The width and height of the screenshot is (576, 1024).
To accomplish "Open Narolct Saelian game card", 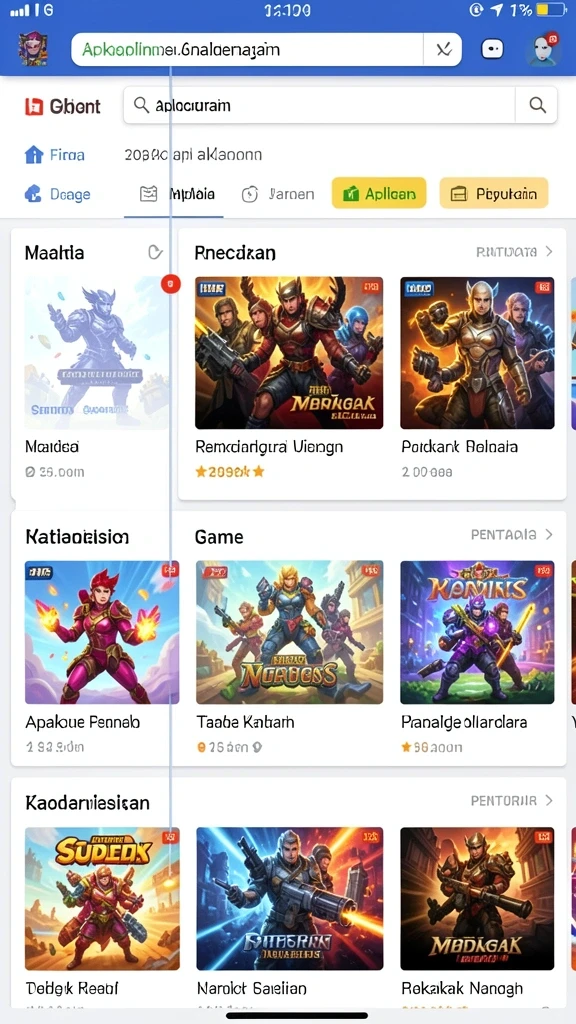I will [x=289, y=912].
